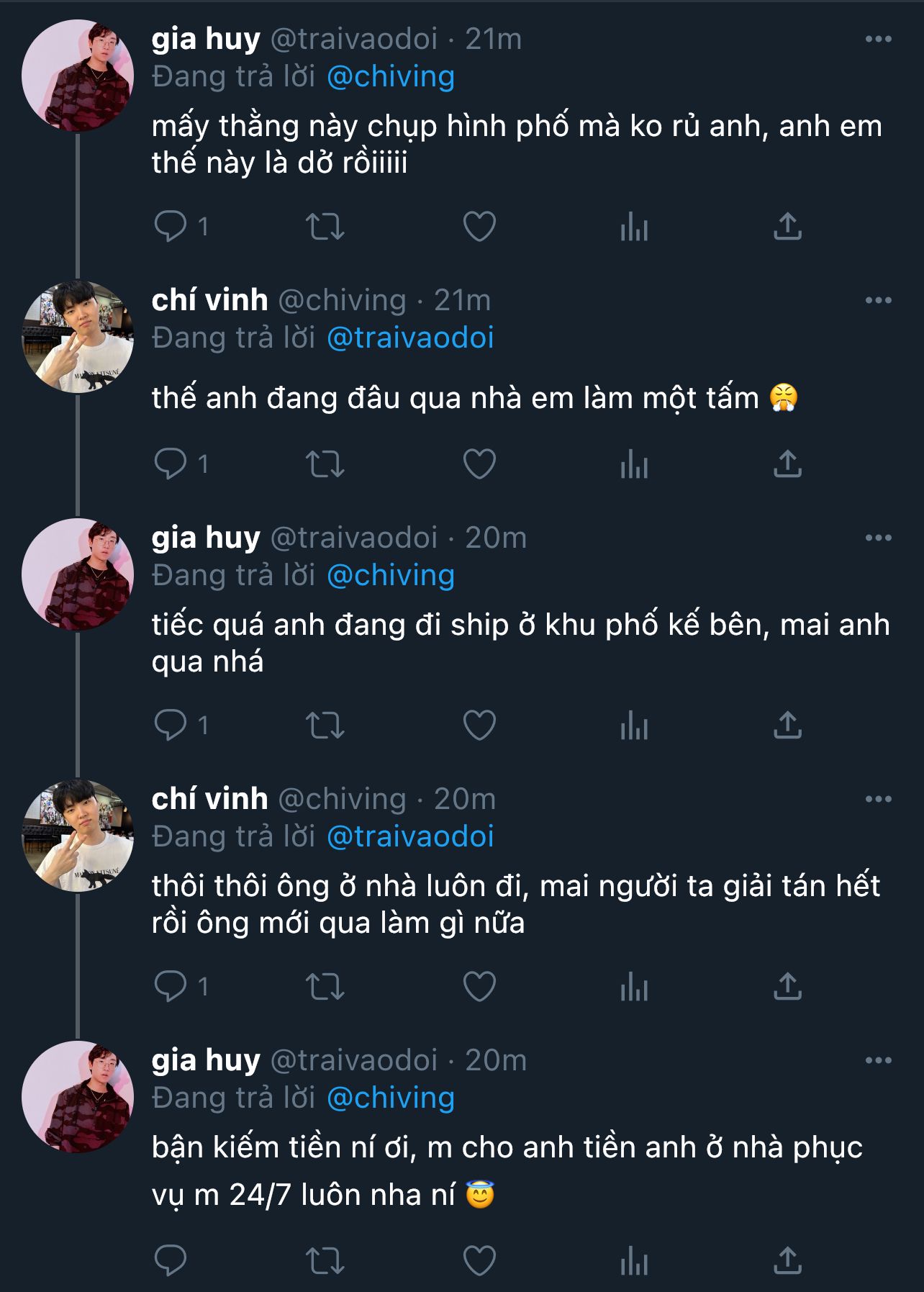The width and height of the screenshot is (924, 1292).
Task: Open chí vinh's avatar on the "giải tán hết" tweet
Action: 78,836
